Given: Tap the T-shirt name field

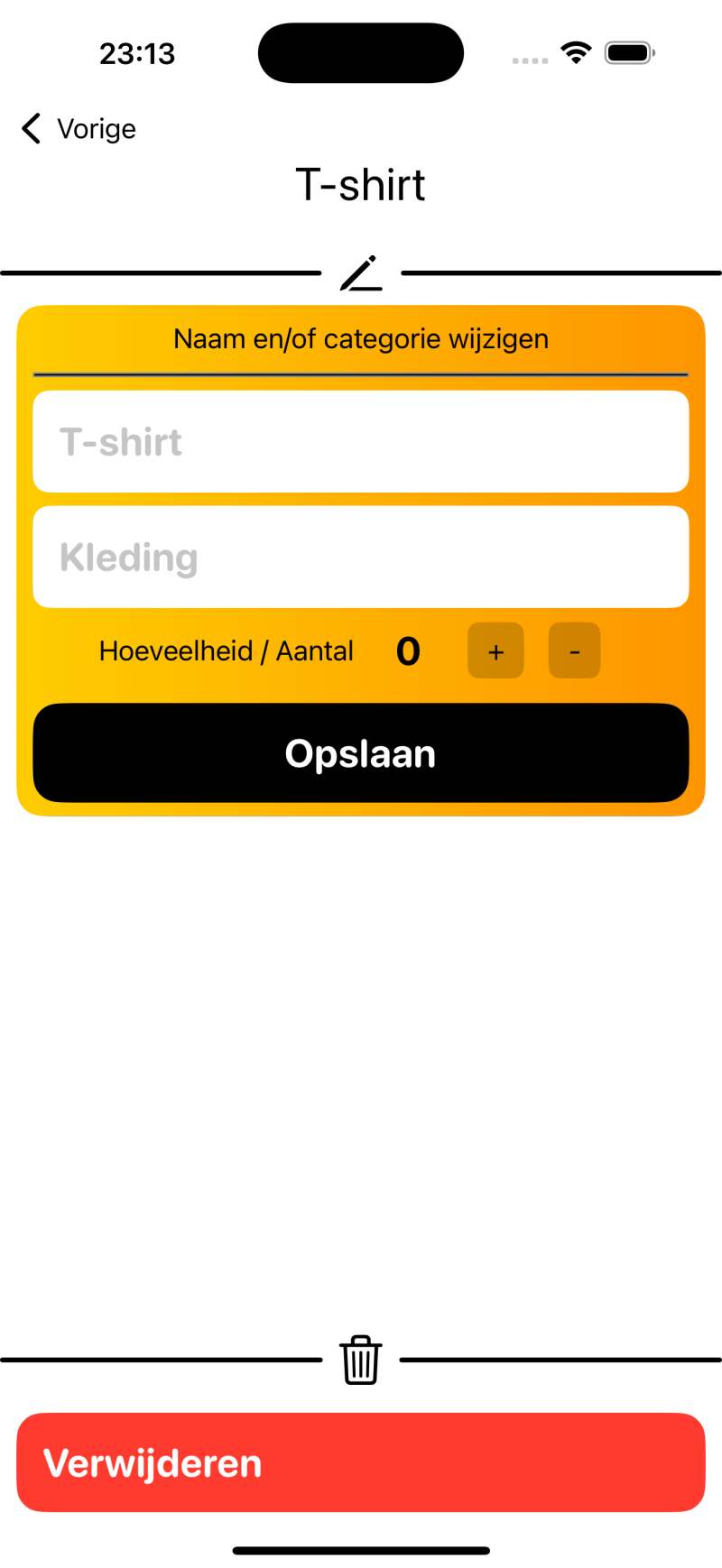Looking at the screenshot, I should coord(361,442).
